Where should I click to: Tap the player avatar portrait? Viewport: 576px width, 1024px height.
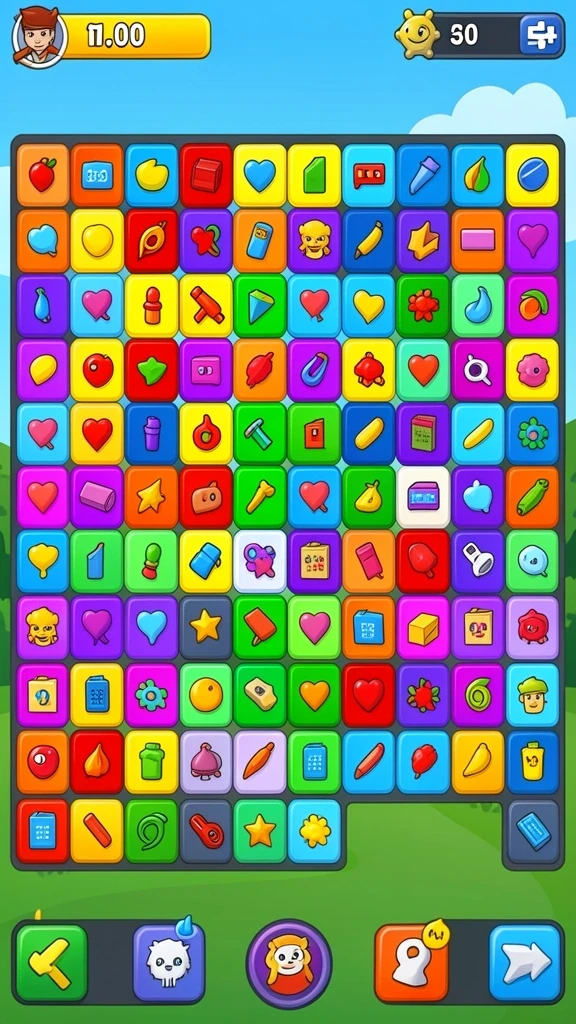39,37
